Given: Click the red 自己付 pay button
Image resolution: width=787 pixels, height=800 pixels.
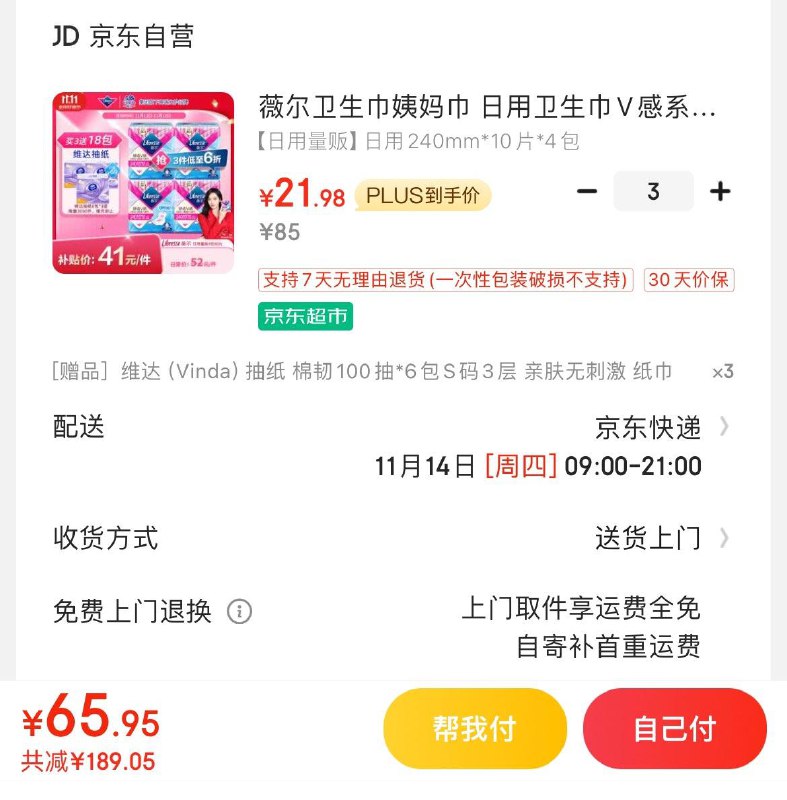Looking at the screenshot, I should (675, 729).
